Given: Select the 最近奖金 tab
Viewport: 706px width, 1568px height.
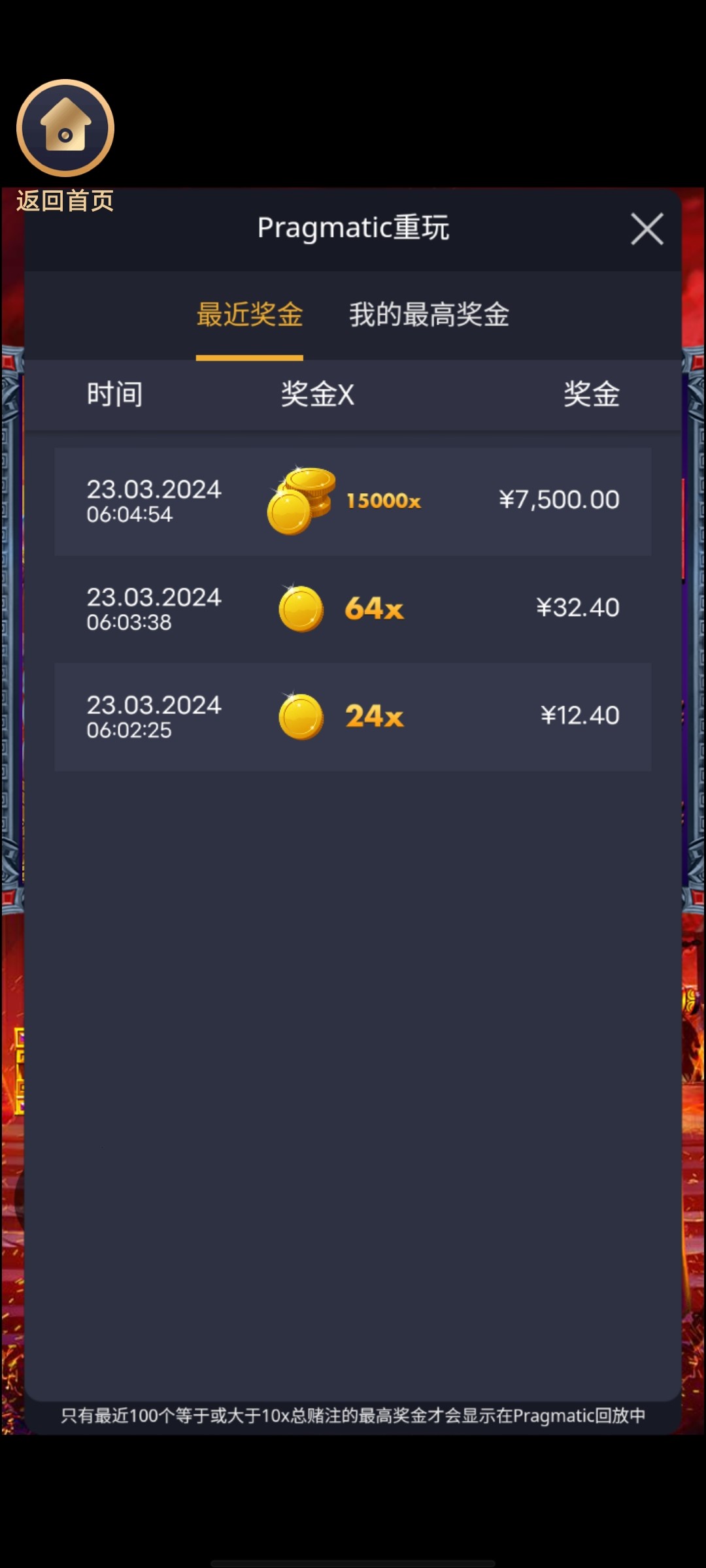Looking at the screenshot, I should 250,315.
